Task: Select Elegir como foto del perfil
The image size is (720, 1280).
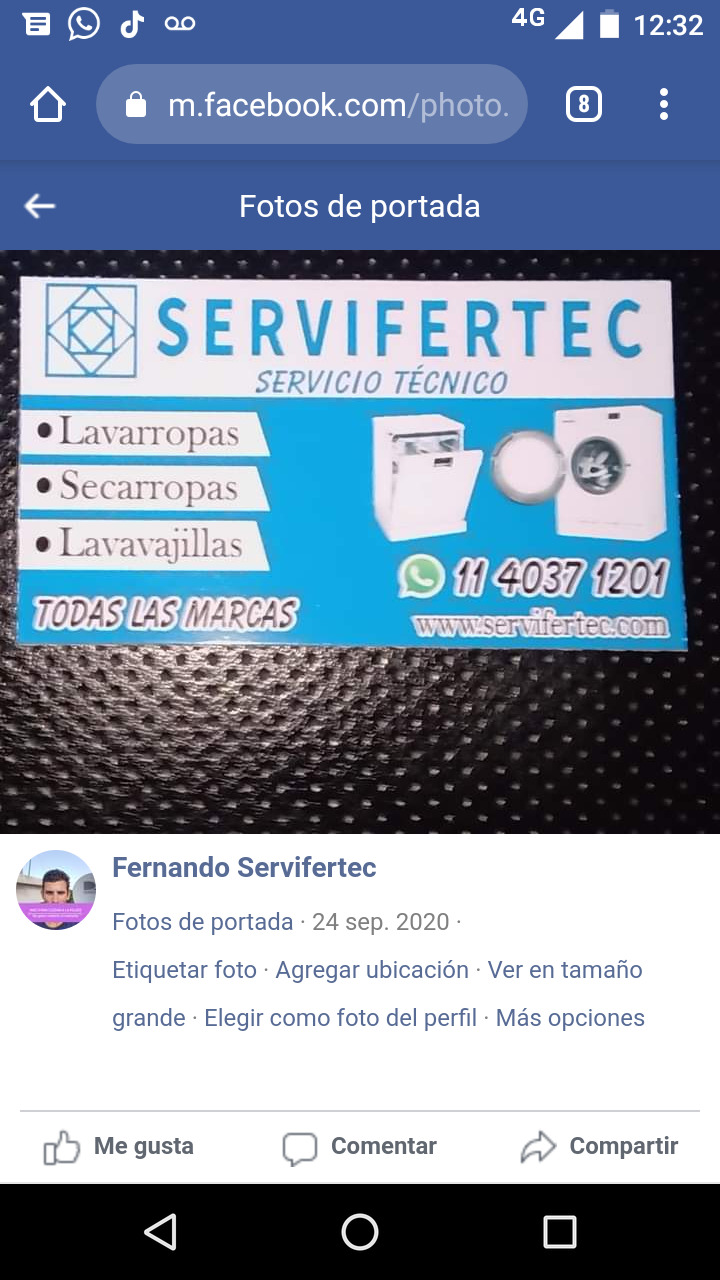Action: point(340,1018)
